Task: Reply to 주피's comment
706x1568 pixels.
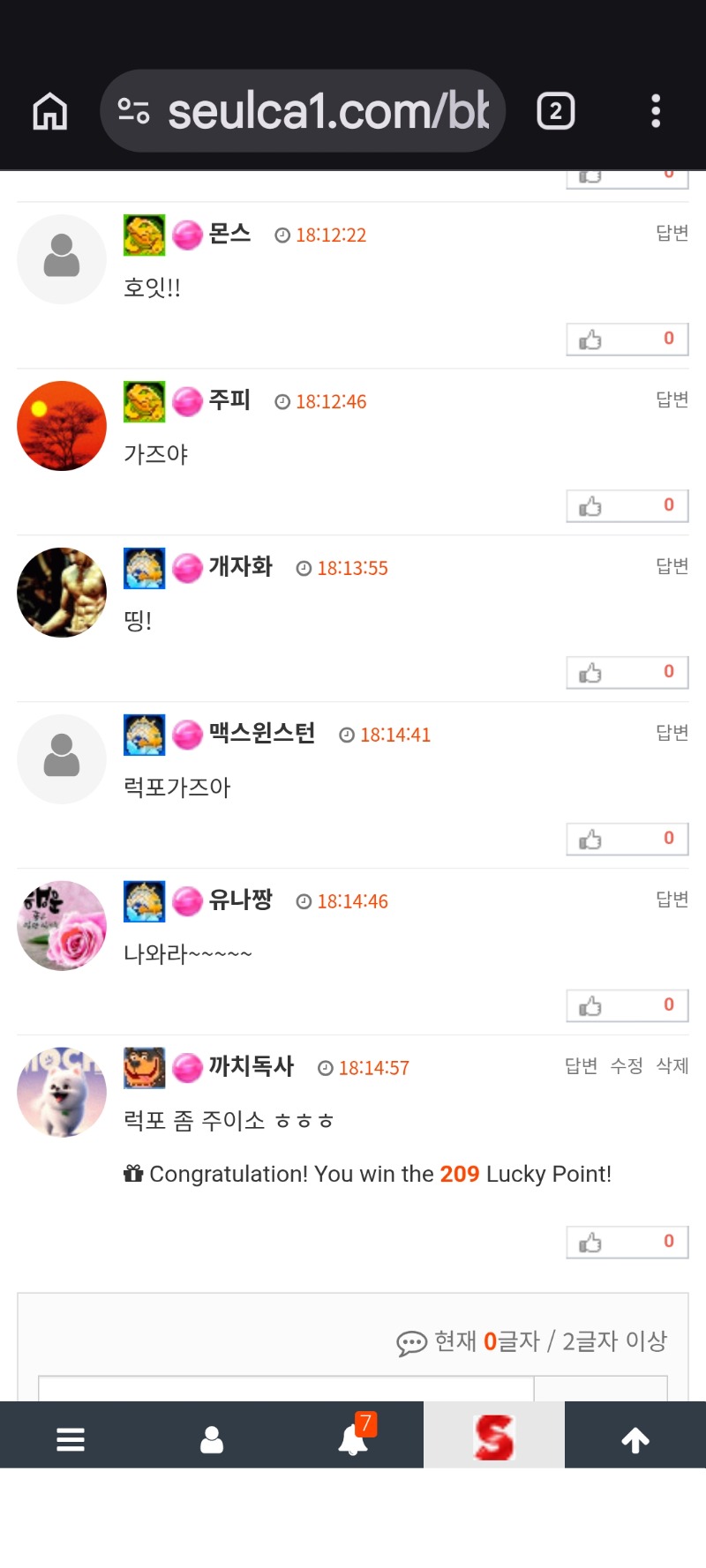Action: click(672, 399)
